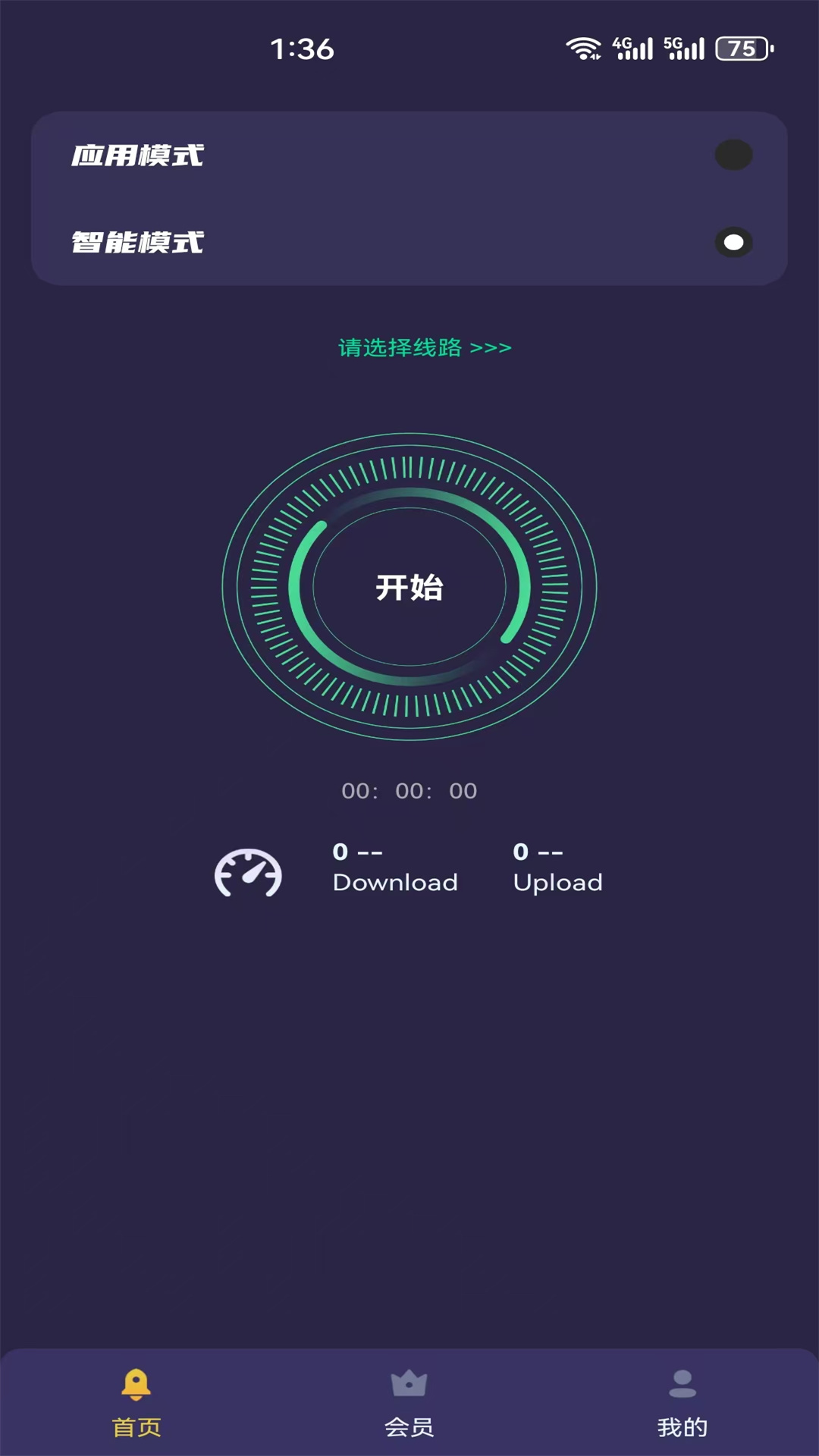
Task: Select the 应用模式 radio option
Action: point(733,155)
